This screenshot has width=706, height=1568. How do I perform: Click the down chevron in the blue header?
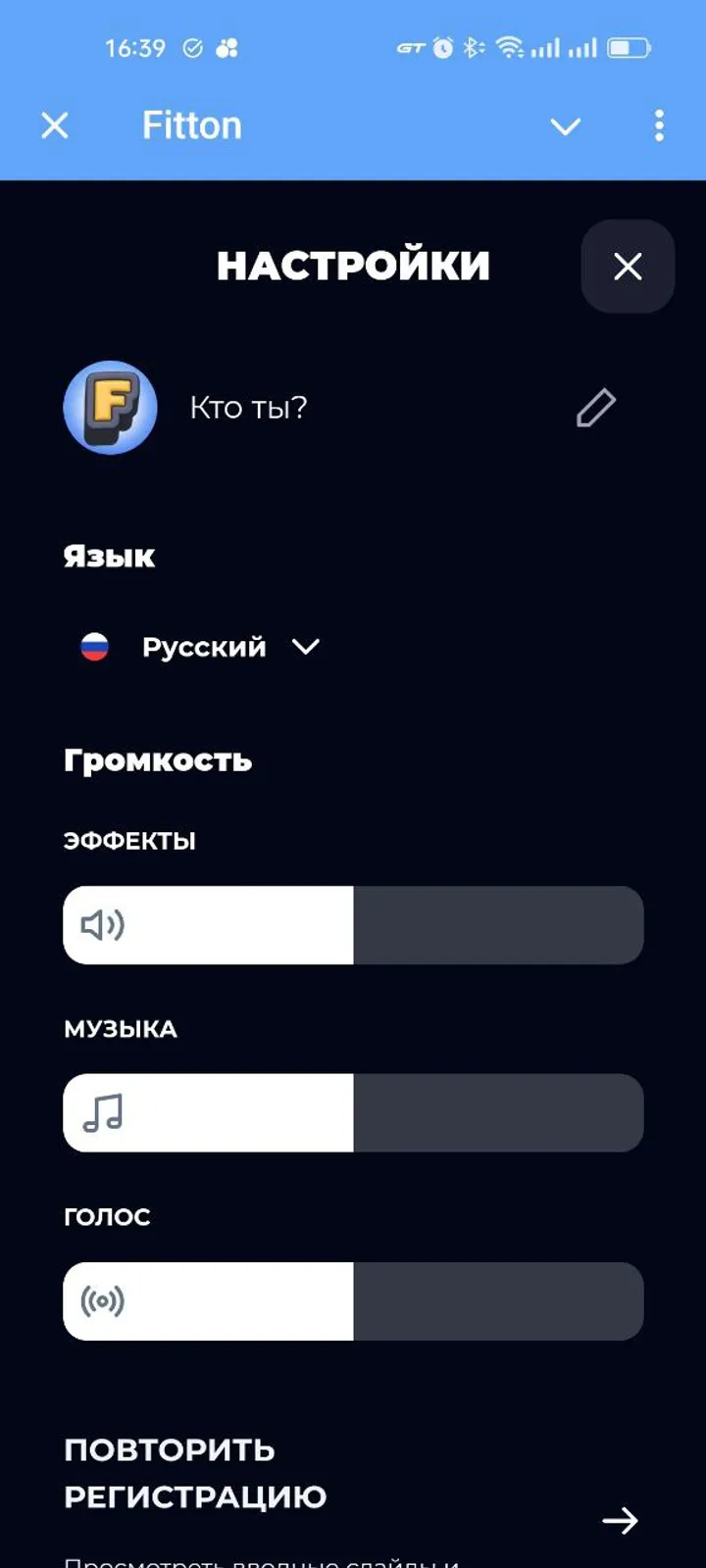pos(566,125)
